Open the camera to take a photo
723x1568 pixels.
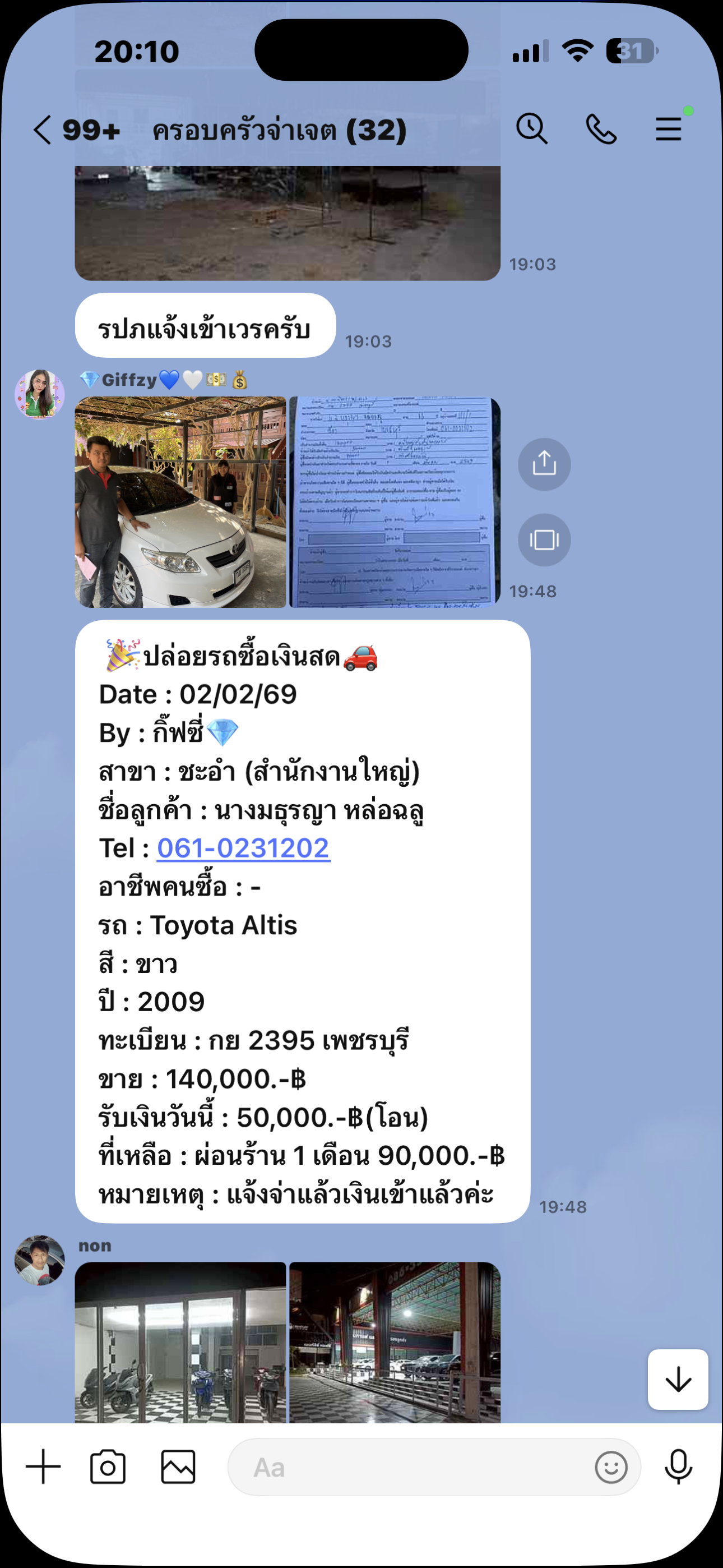108,1467
